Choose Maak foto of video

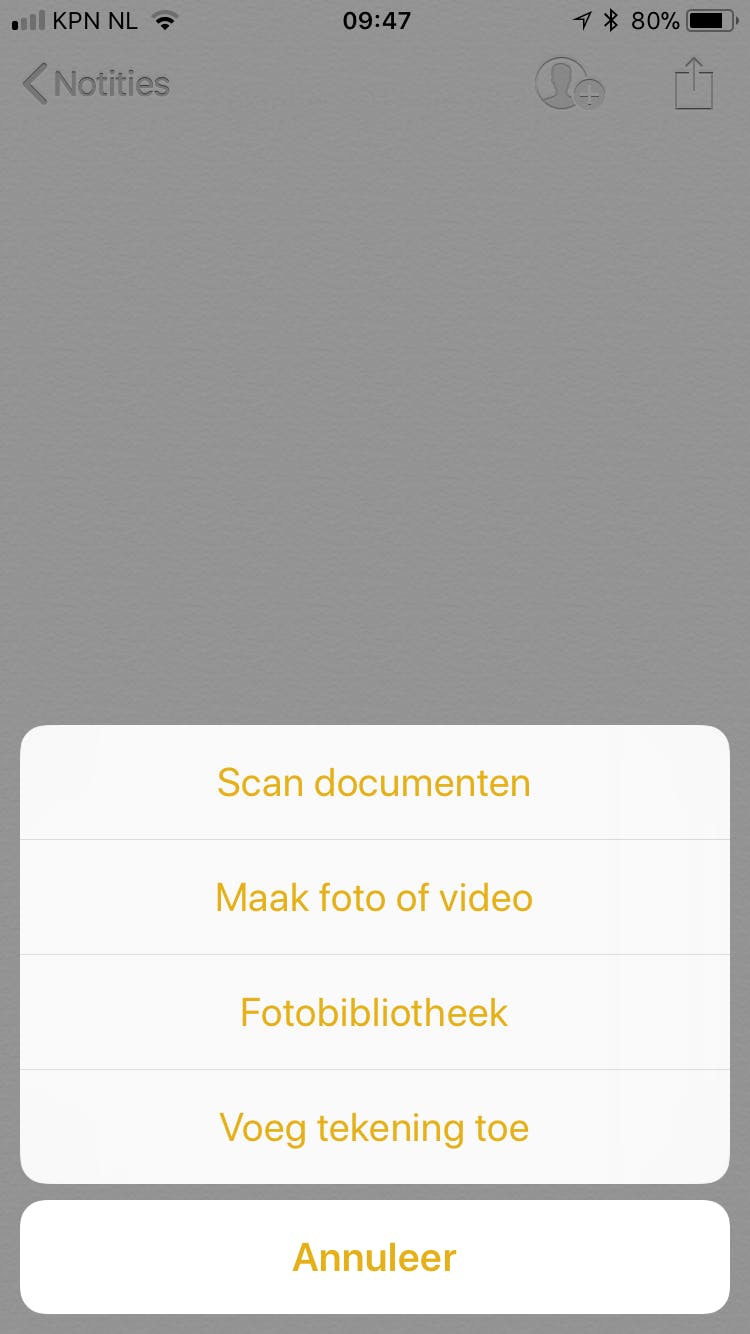[x=374, y=897]
